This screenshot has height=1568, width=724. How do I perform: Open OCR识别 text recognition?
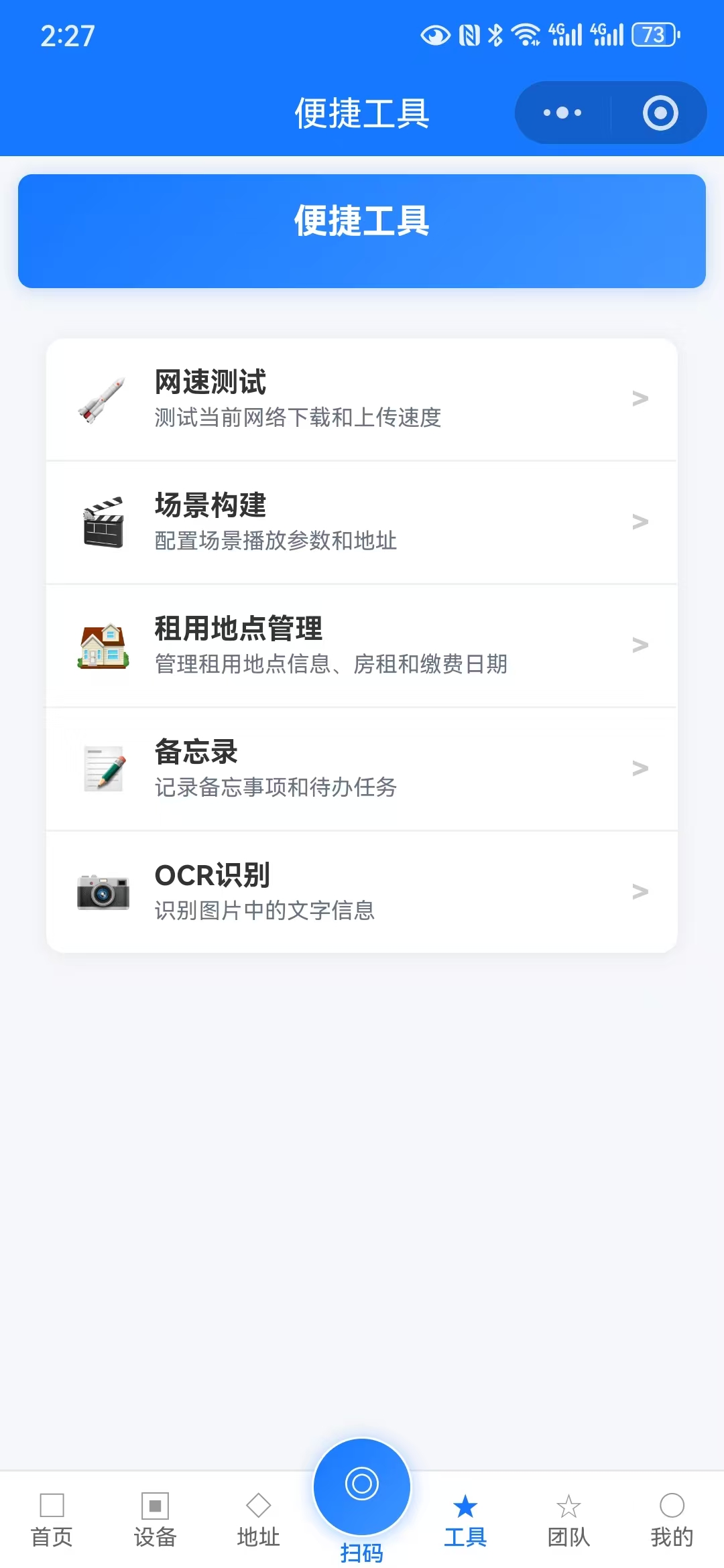click(362, 892)
